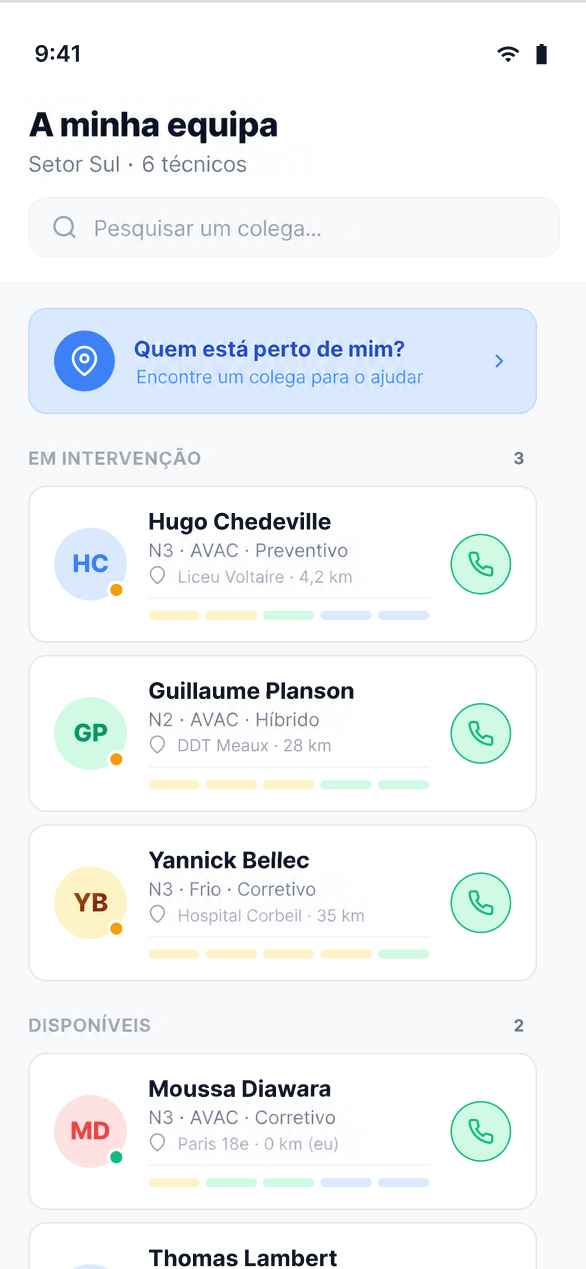Viewport: 586px width, 1269px height.
Task: Open Yannick Bellec's card
Action: tap(283, 903)
